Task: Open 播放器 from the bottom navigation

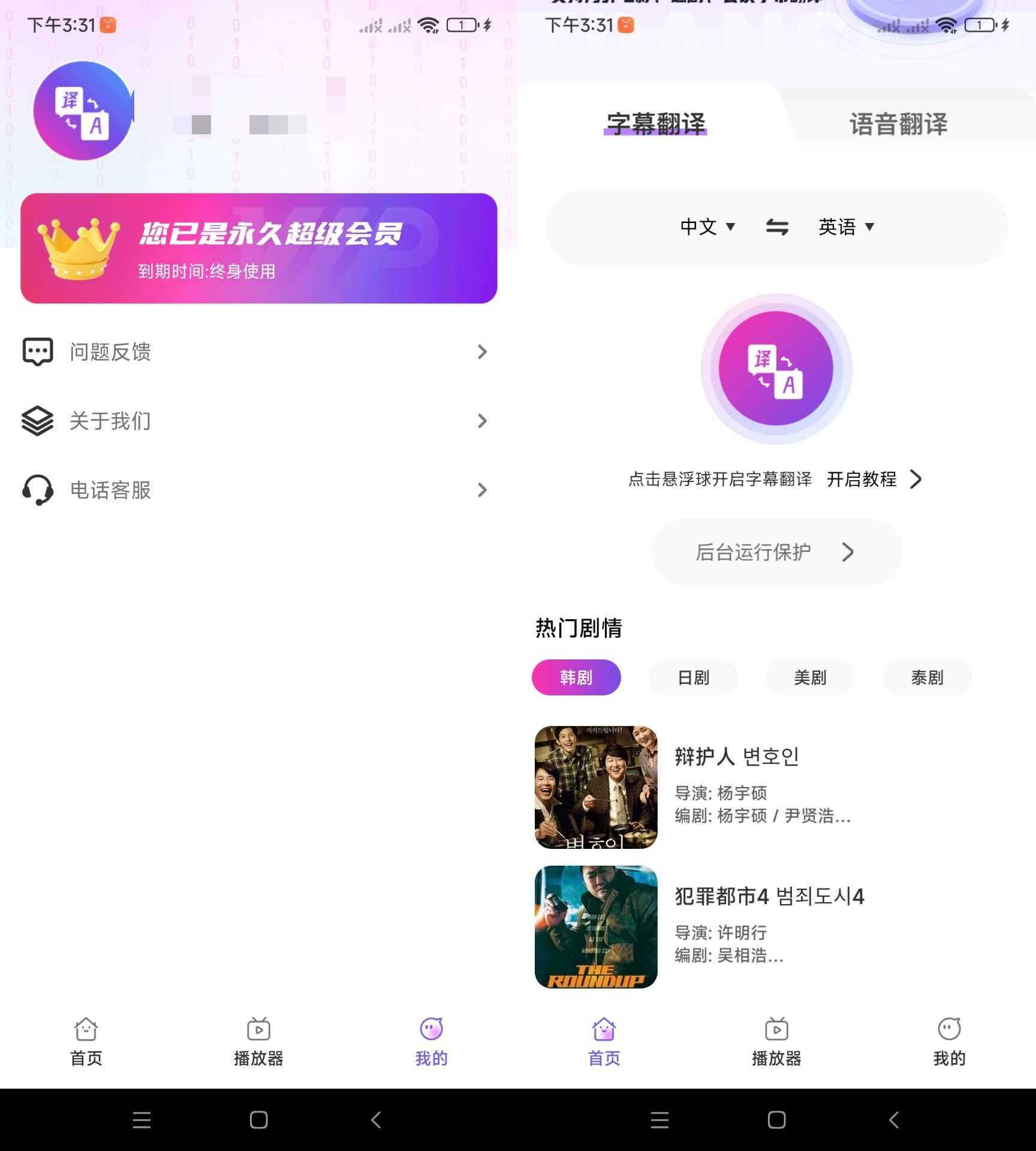Action: point(258,1042)
